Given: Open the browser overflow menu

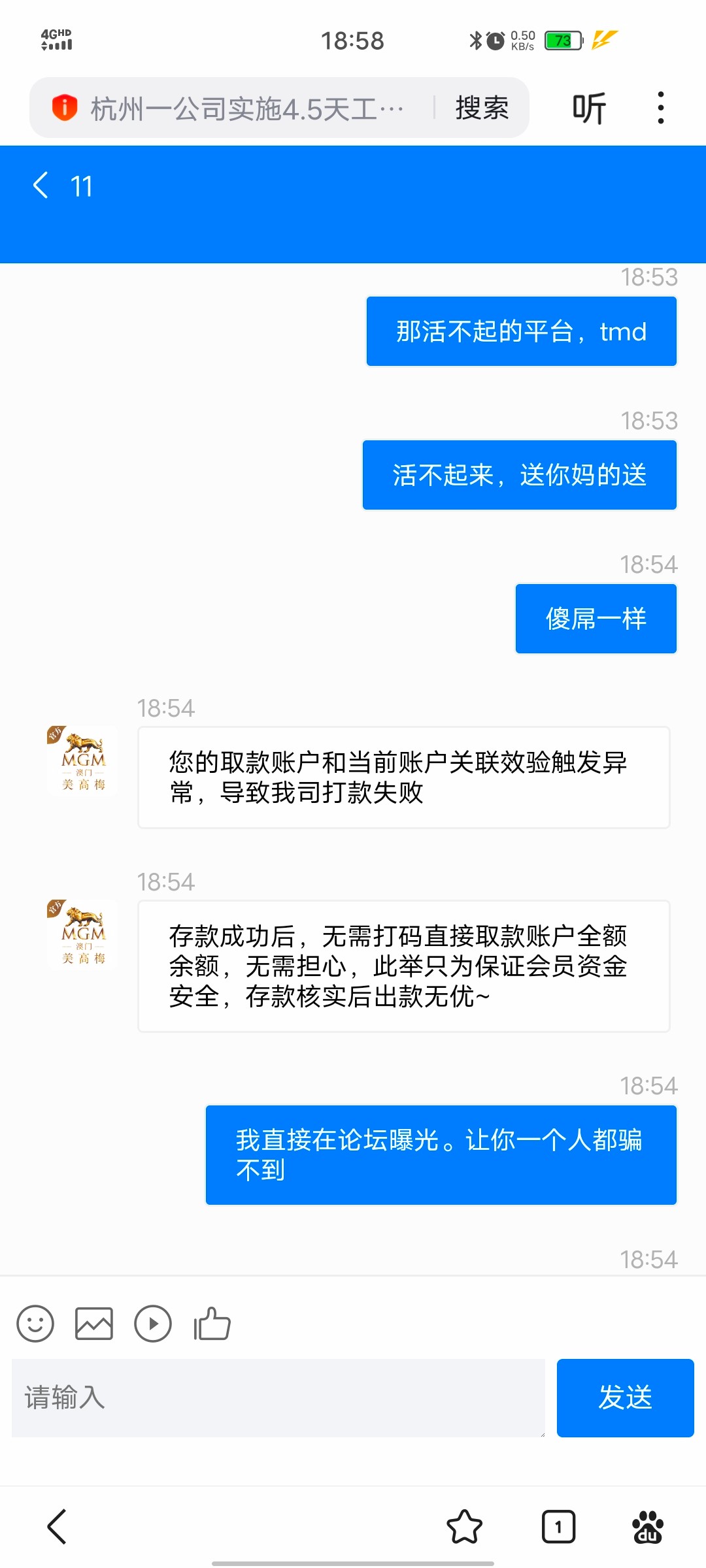Looking at the screenshot, I should coord(661,108).
